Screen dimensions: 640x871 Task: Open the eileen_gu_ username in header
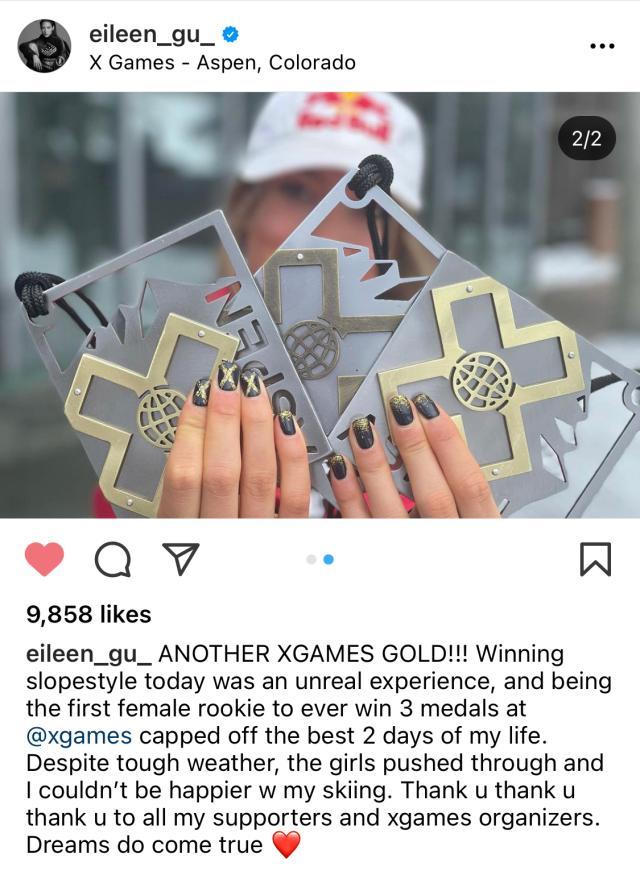[151, 33]
